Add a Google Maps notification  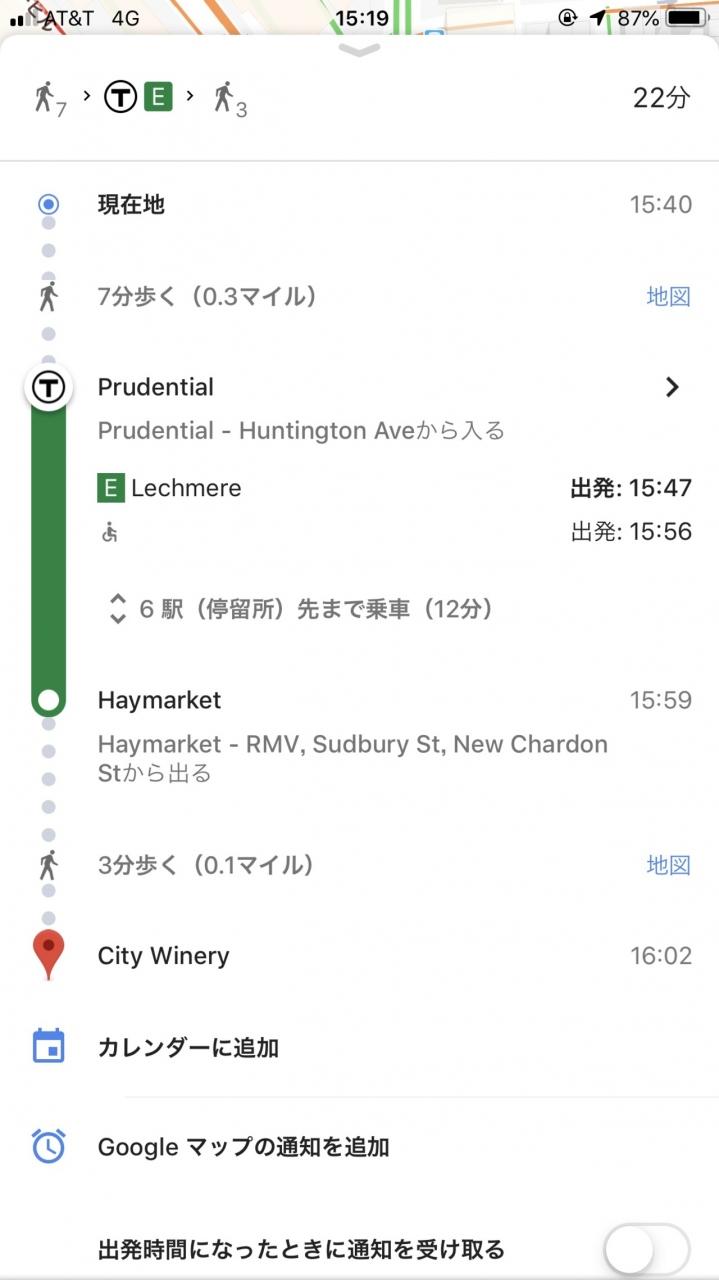click(243, 1147)
